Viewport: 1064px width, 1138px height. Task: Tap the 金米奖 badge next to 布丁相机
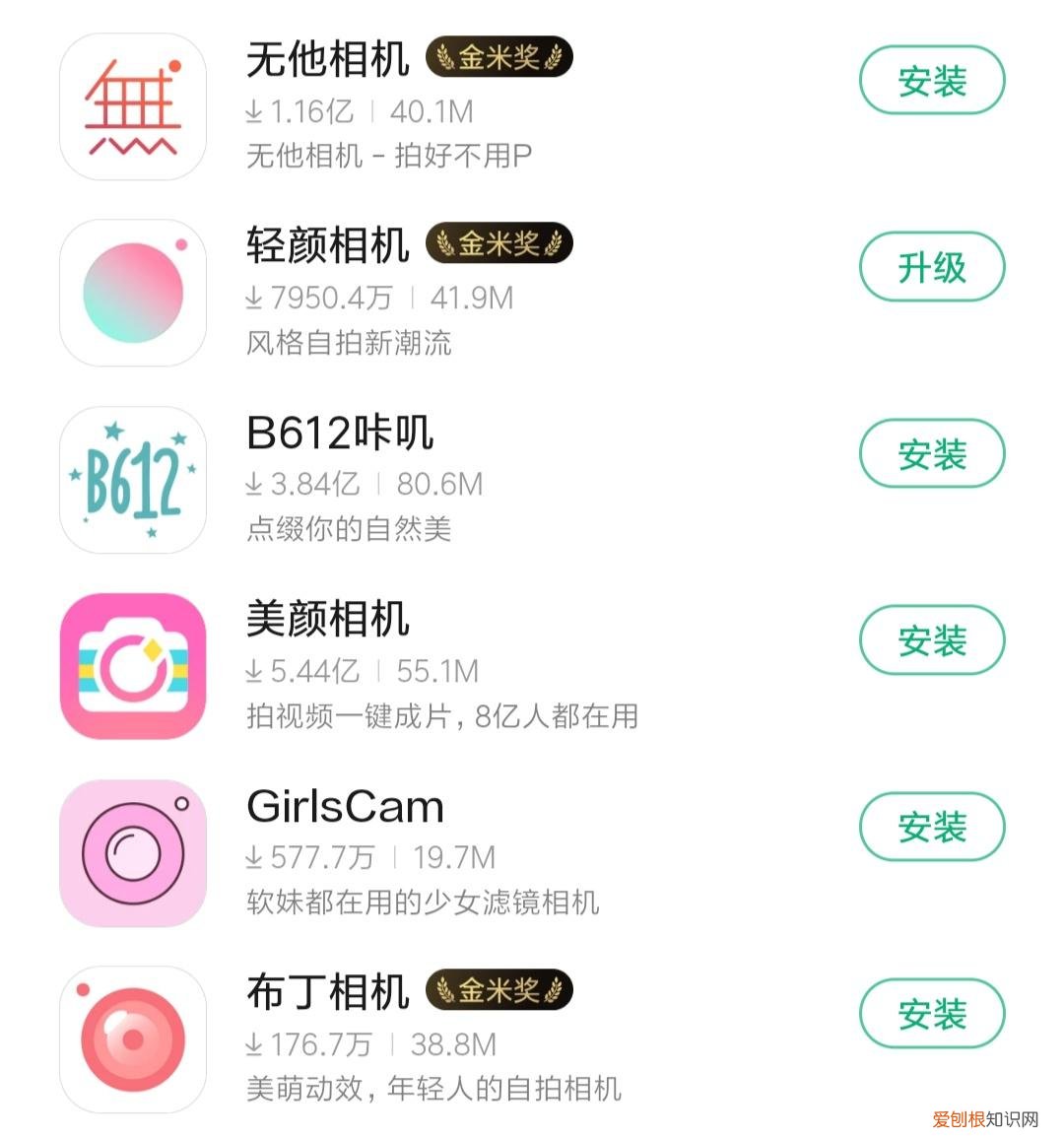coord(499,991)
